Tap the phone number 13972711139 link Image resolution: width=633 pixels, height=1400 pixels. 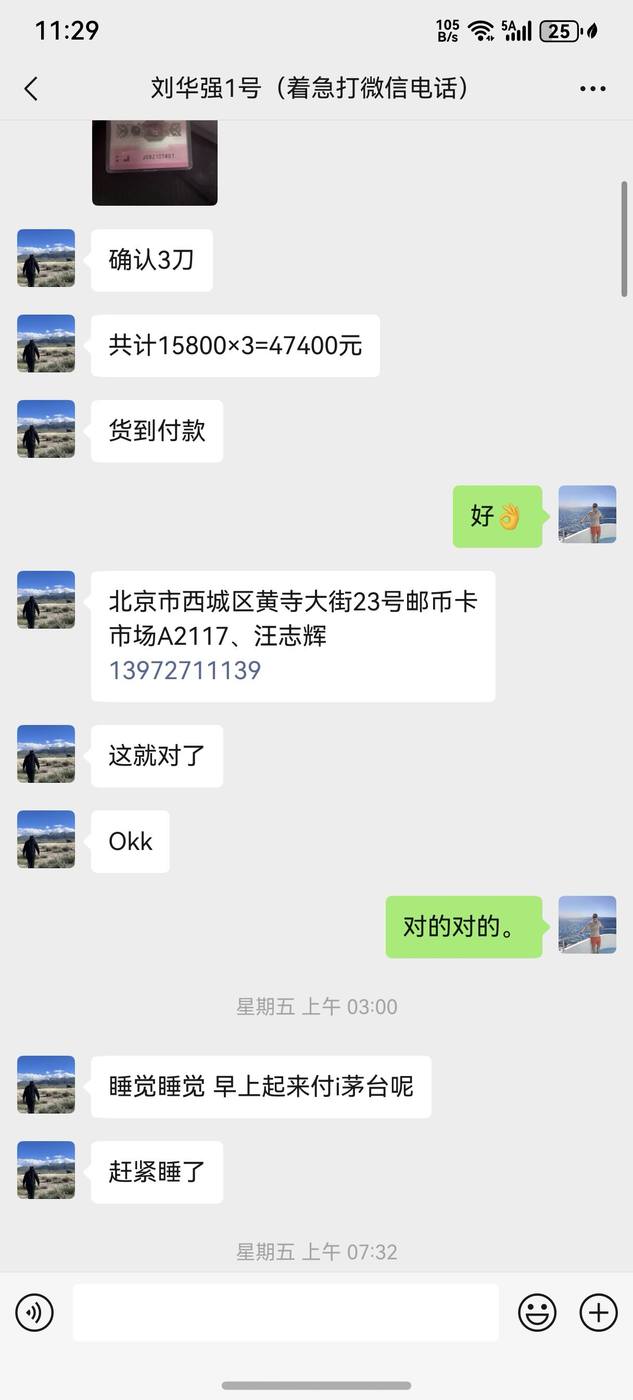[185, 670]
